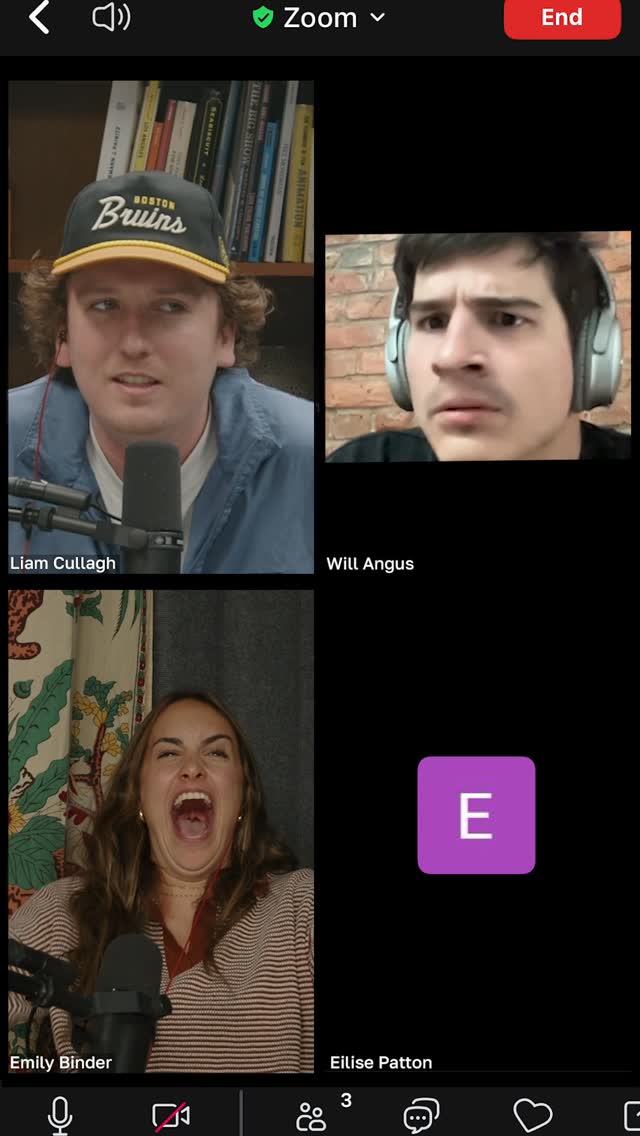This screenshot has width=640, height=1136.
Task: End the meeting with the red button
Action: click(x=562, y=18)
